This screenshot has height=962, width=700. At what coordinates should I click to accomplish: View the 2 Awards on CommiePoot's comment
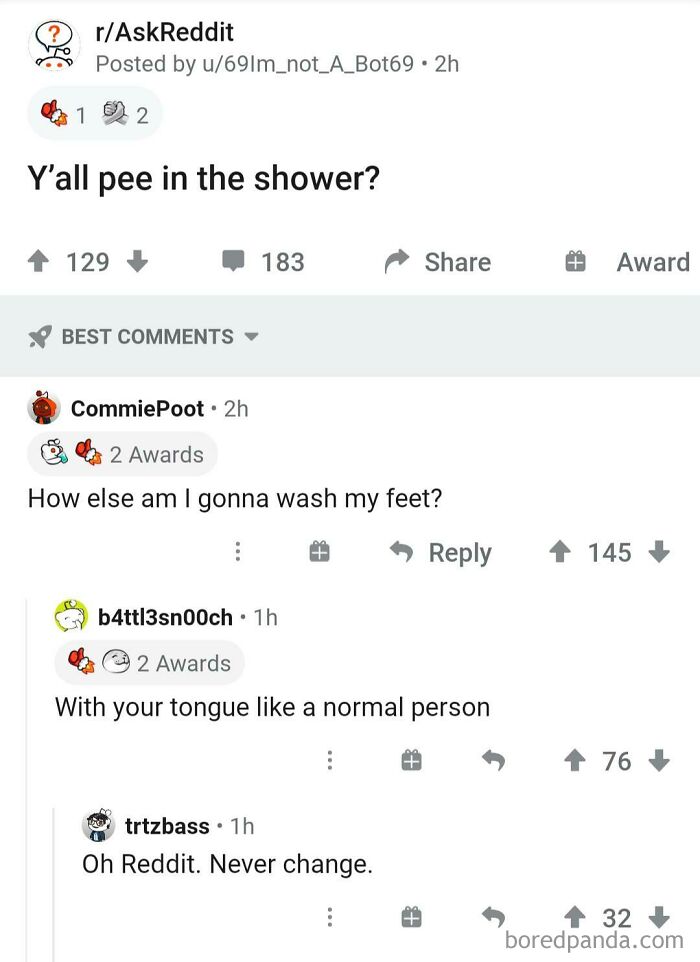(x=122, y=455)
